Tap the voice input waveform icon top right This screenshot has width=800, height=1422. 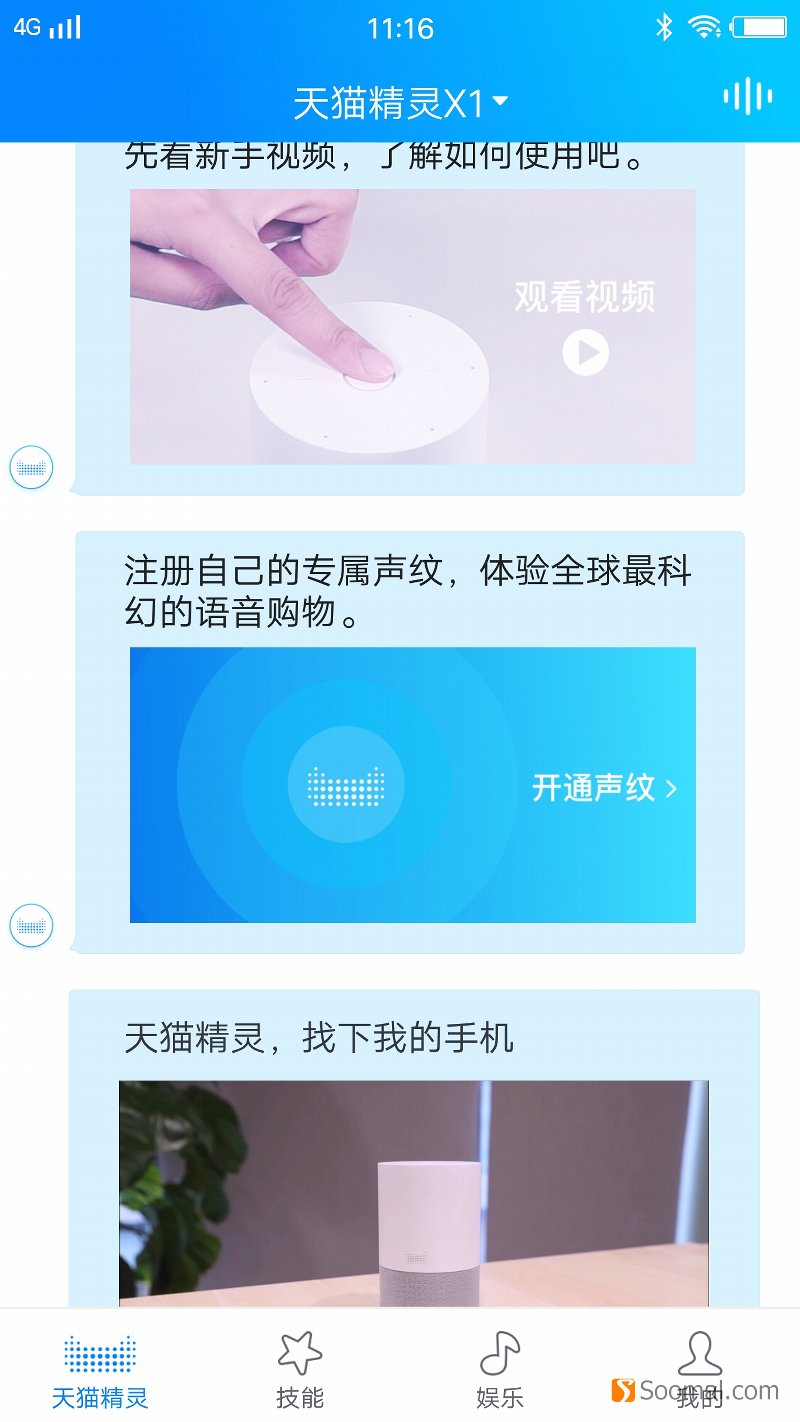tap(747, 97)
